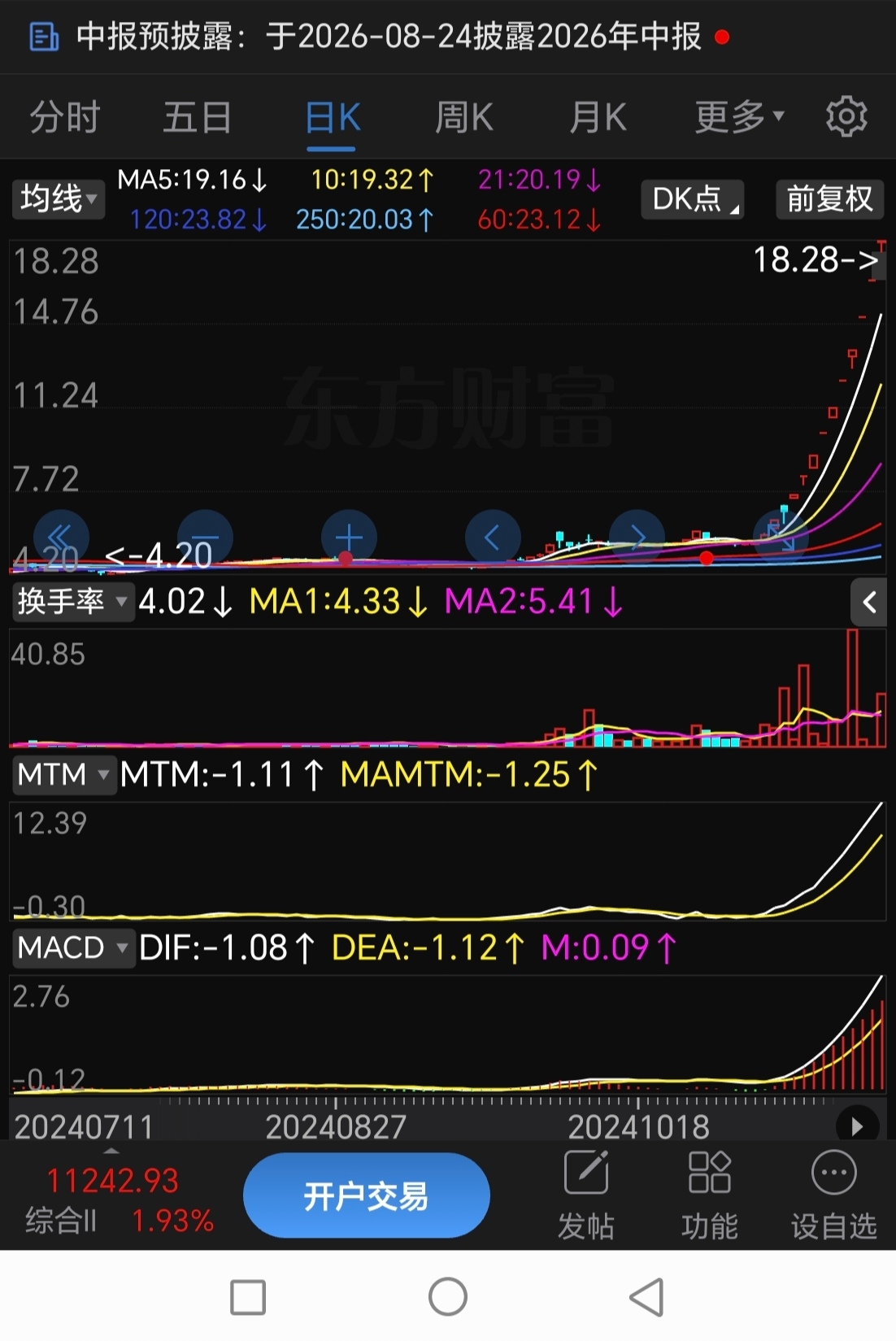
Task: Change the 前复权 adjustment mode
Action: coord(829,199)
